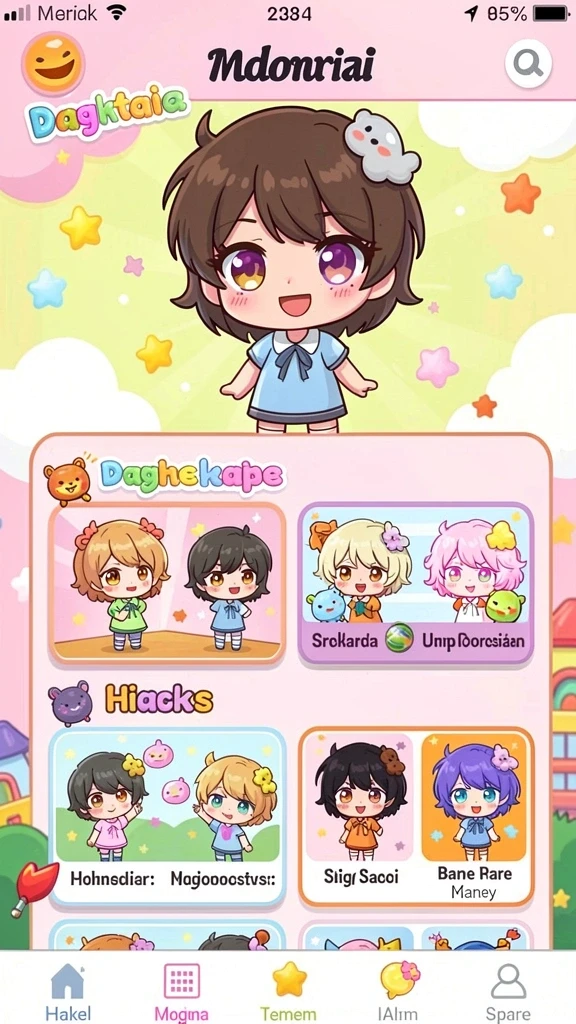The height and width of the screenshot is (1024, 576).
Task: Select the Stig Sacoi character tile
Action: pyautogui.click(x=360, y=817)
